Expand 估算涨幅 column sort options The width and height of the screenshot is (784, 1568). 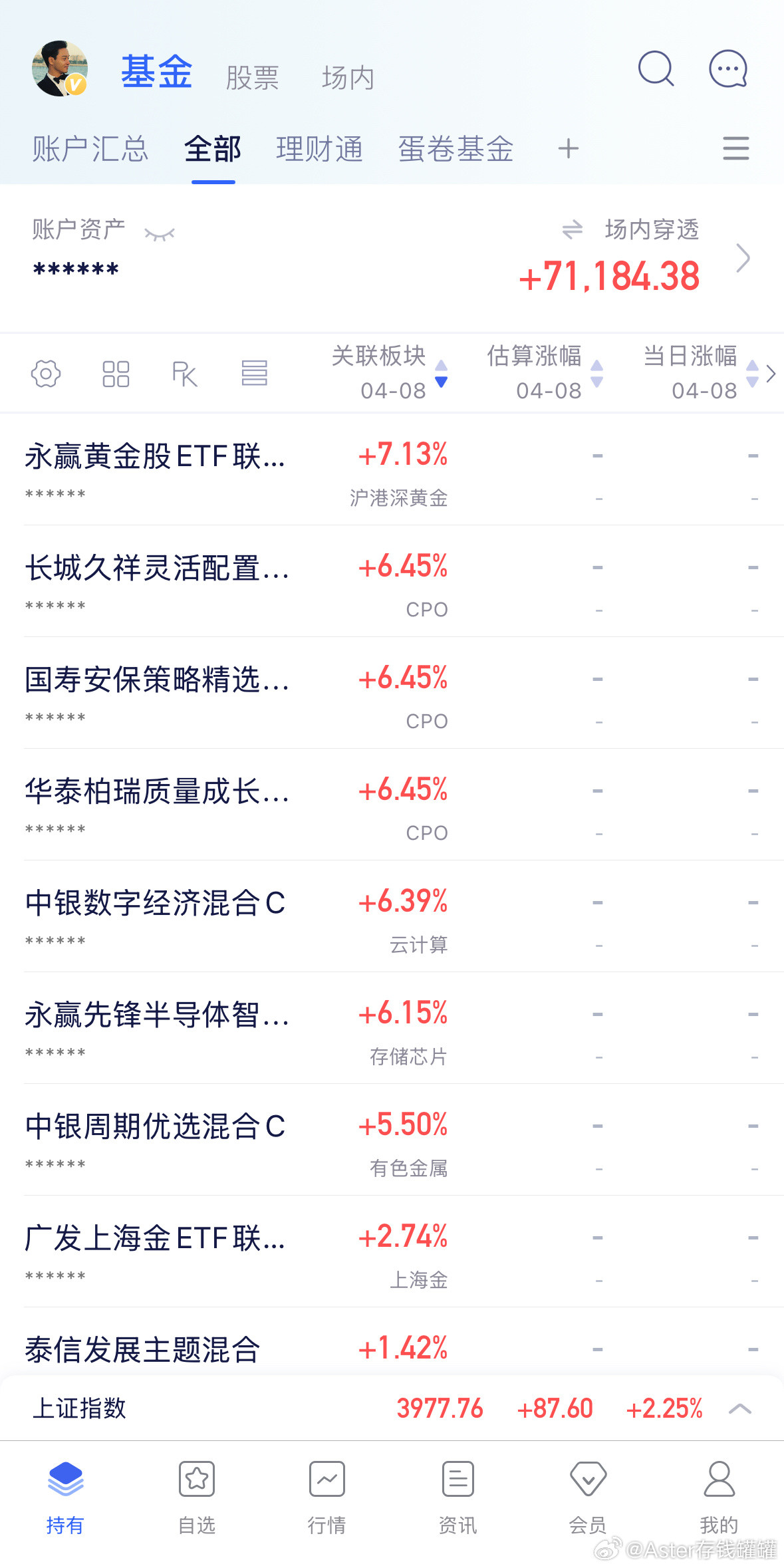click(596, 374)
